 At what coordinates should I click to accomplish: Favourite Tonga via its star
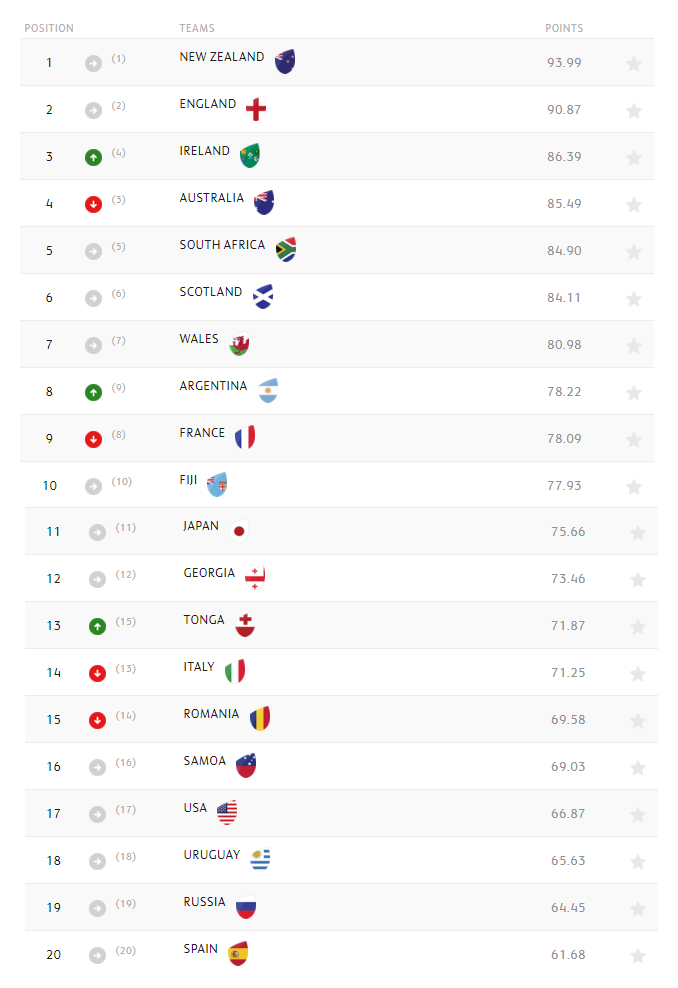[637, 627]
